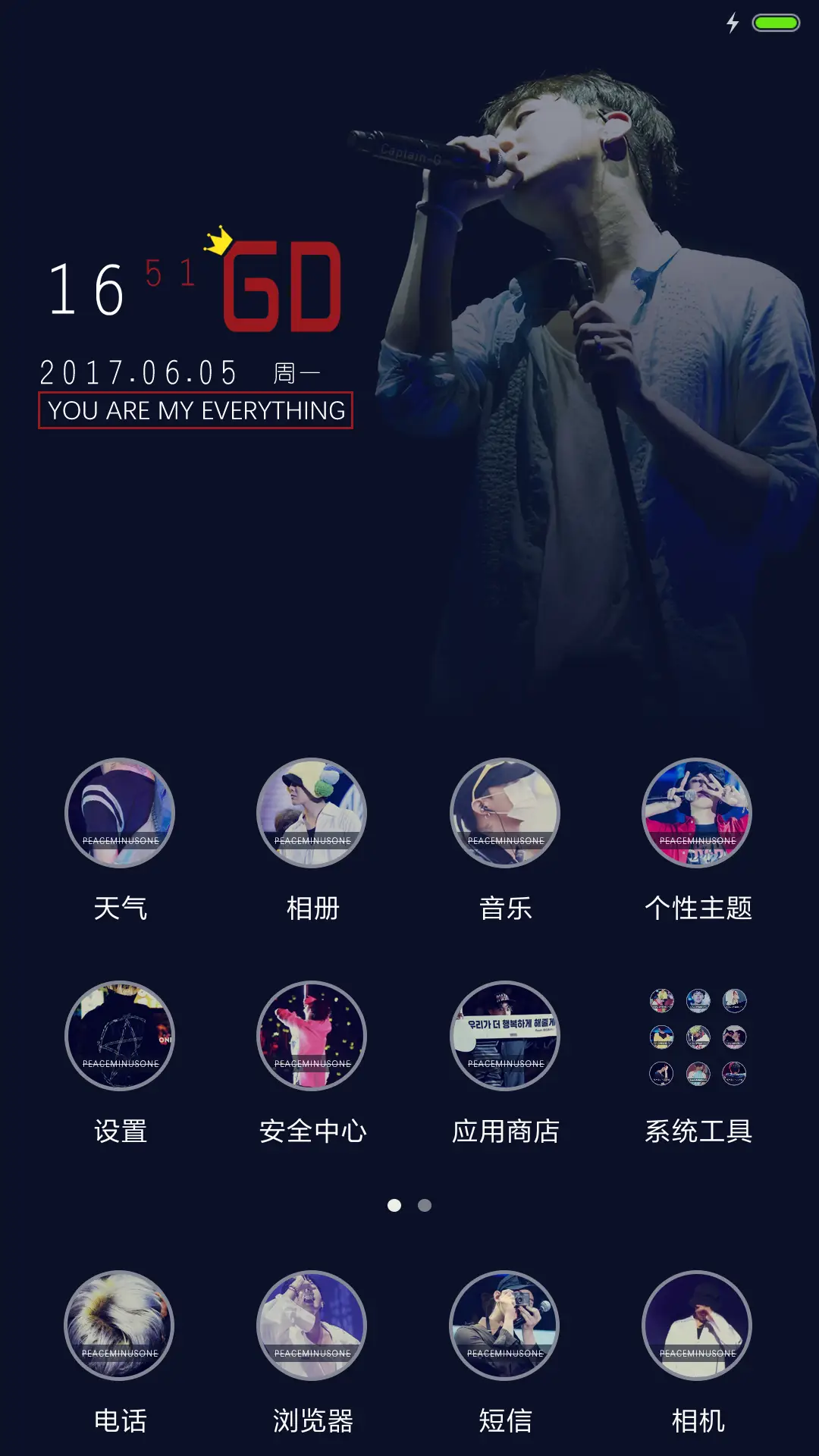This screenshot has width=819, height=1456.
Task: Open the 天气 (Weather) app
Action: [121, 814]
